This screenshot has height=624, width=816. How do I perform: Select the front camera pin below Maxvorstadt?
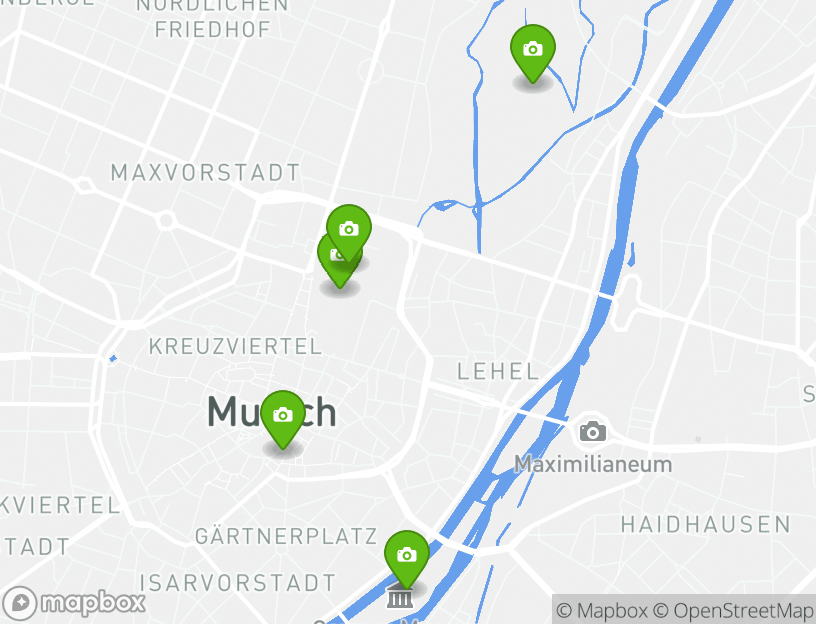pos(349,230)
